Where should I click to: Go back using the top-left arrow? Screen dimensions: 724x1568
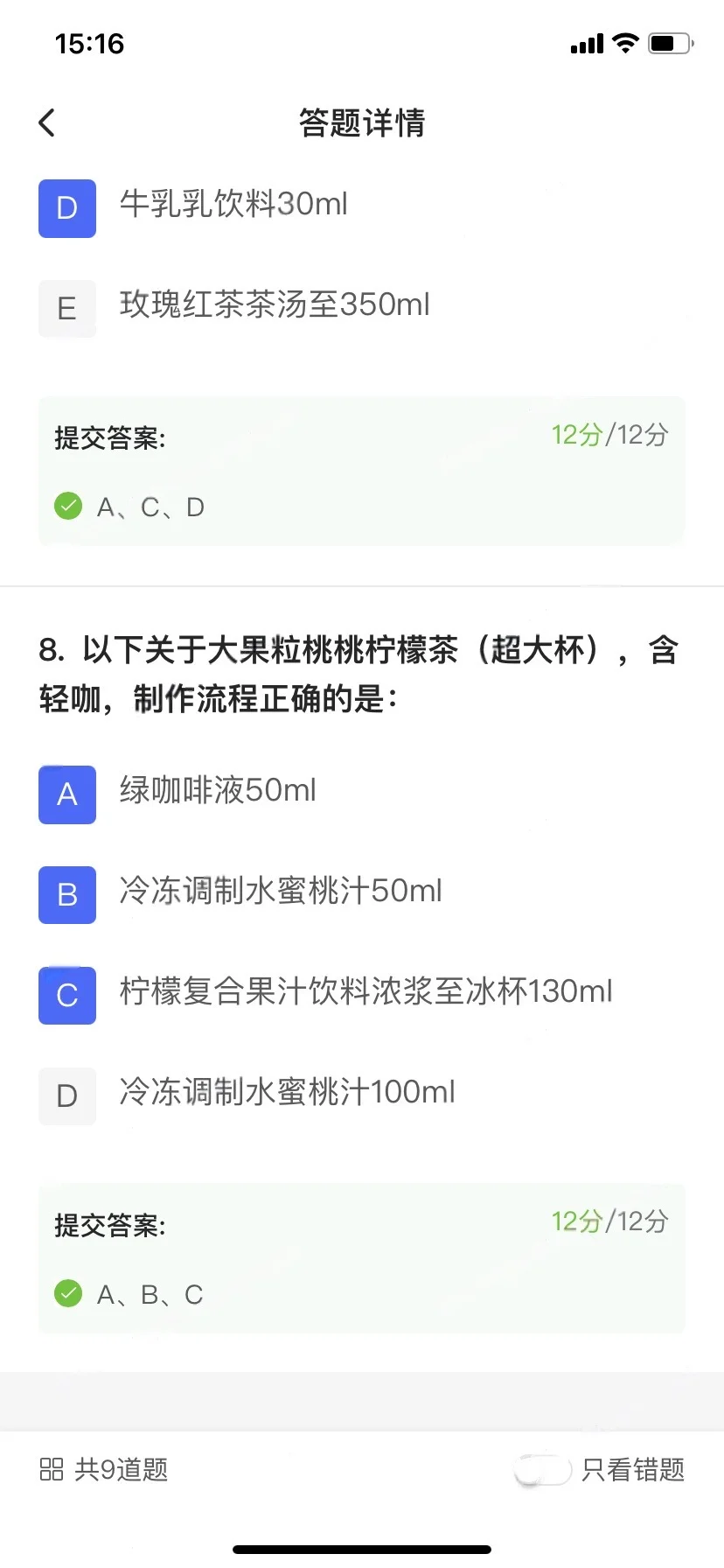47,122
